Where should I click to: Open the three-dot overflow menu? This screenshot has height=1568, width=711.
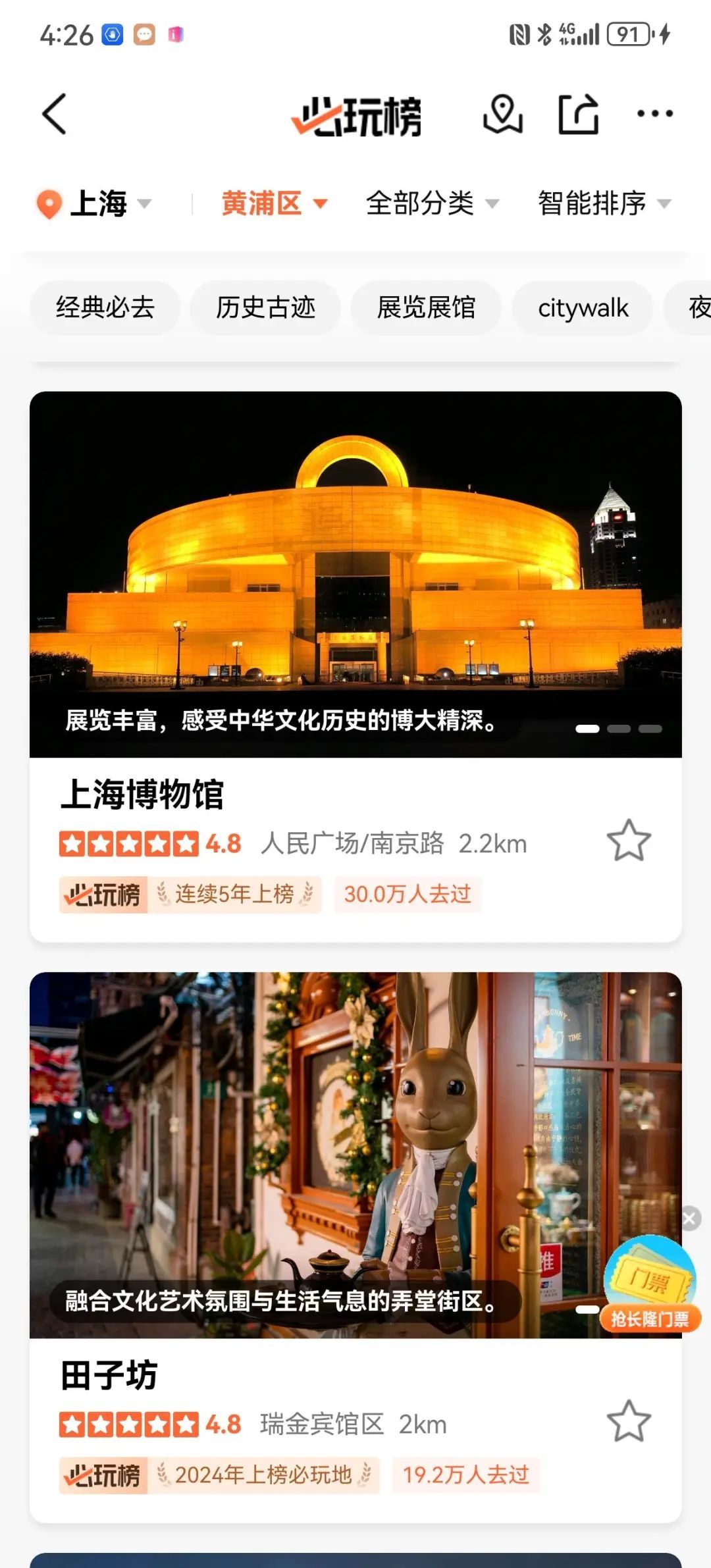coord(654,115)
